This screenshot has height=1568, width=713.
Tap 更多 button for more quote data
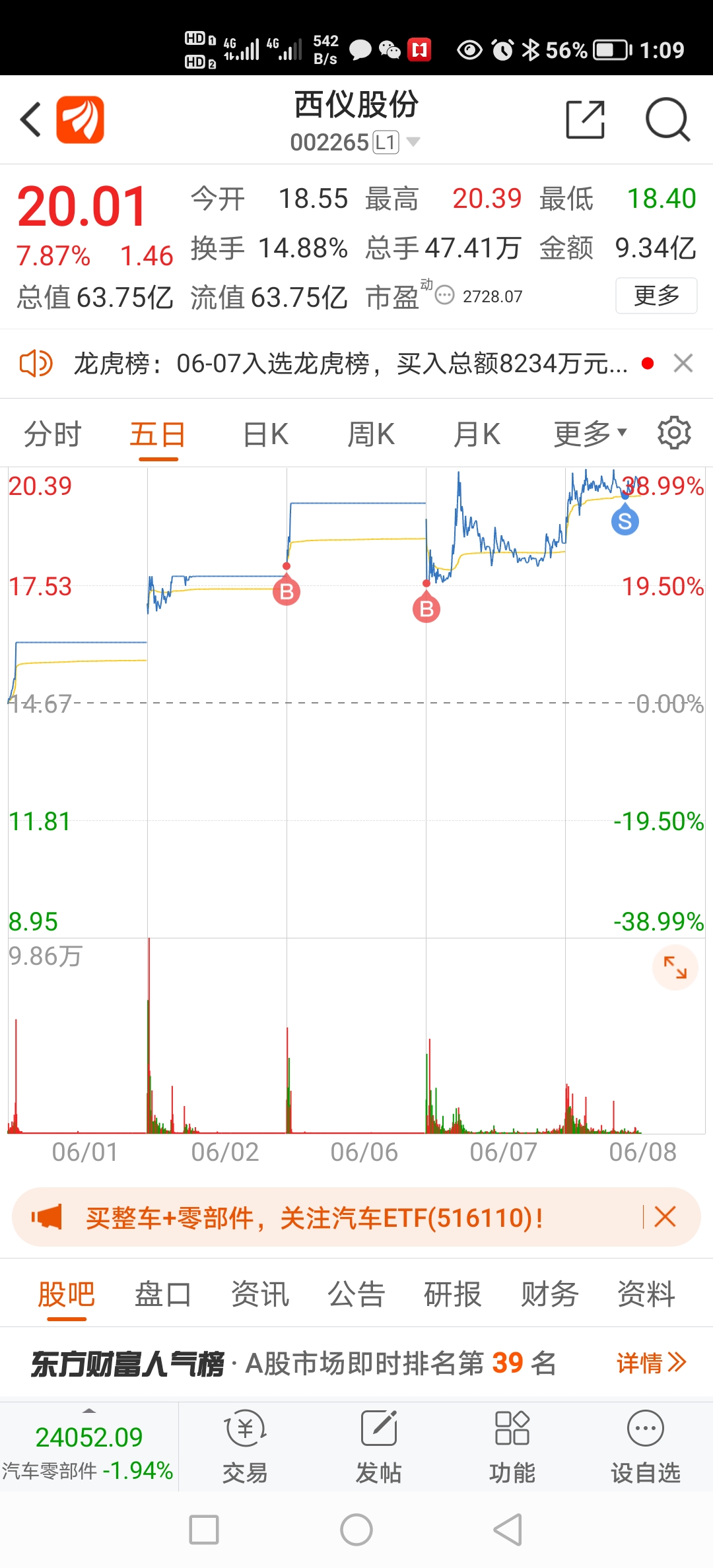[656, 296]
